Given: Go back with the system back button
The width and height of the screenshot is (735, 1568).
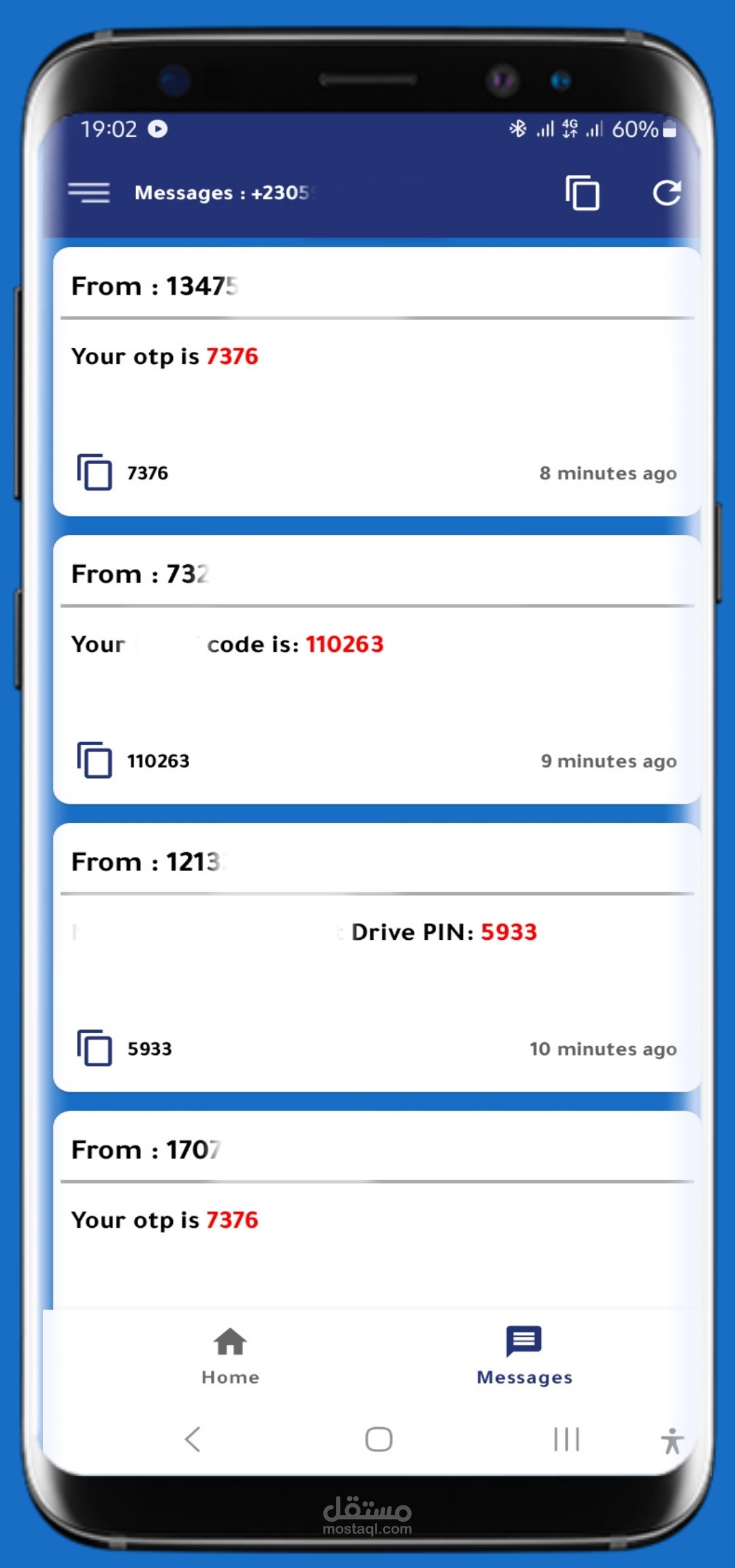Looking at the screenshot, I should click(x=193, y=1439).
